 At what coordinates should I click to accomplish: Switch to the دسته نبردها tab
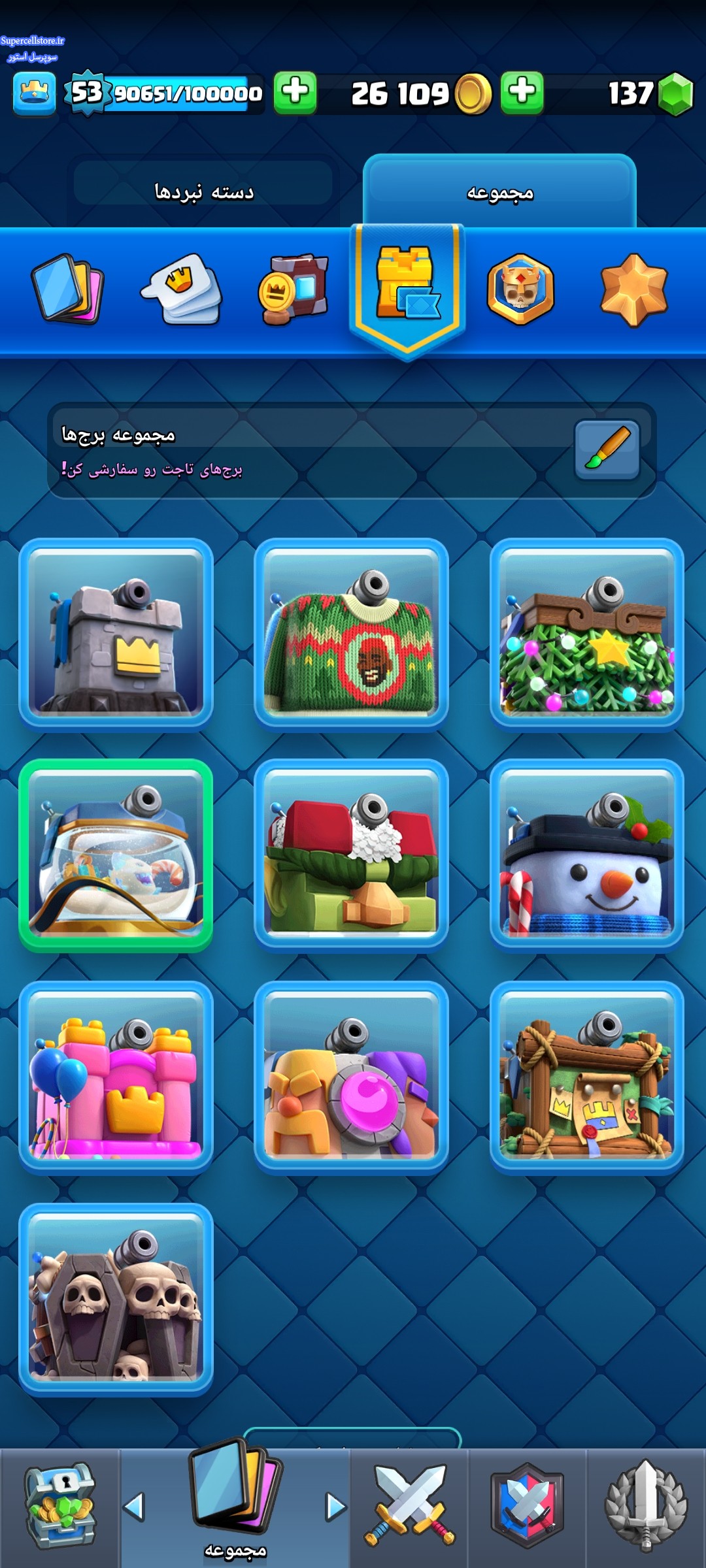[x=203, y=191]
